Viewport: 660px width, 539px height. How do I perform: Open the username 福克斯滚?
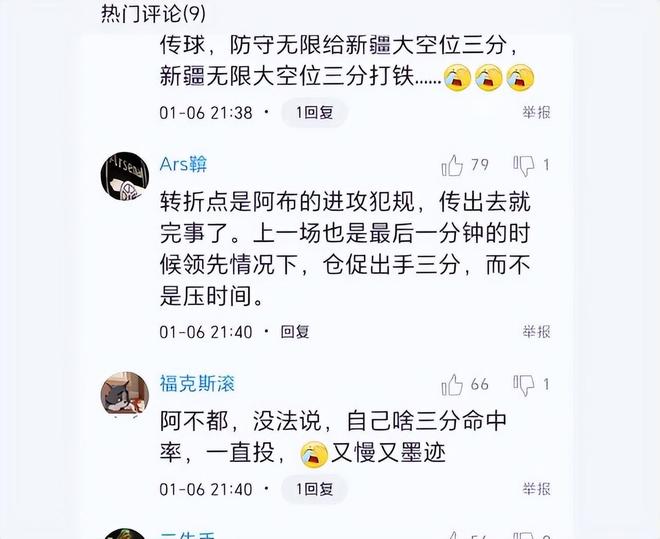click(x=197, y=383)
